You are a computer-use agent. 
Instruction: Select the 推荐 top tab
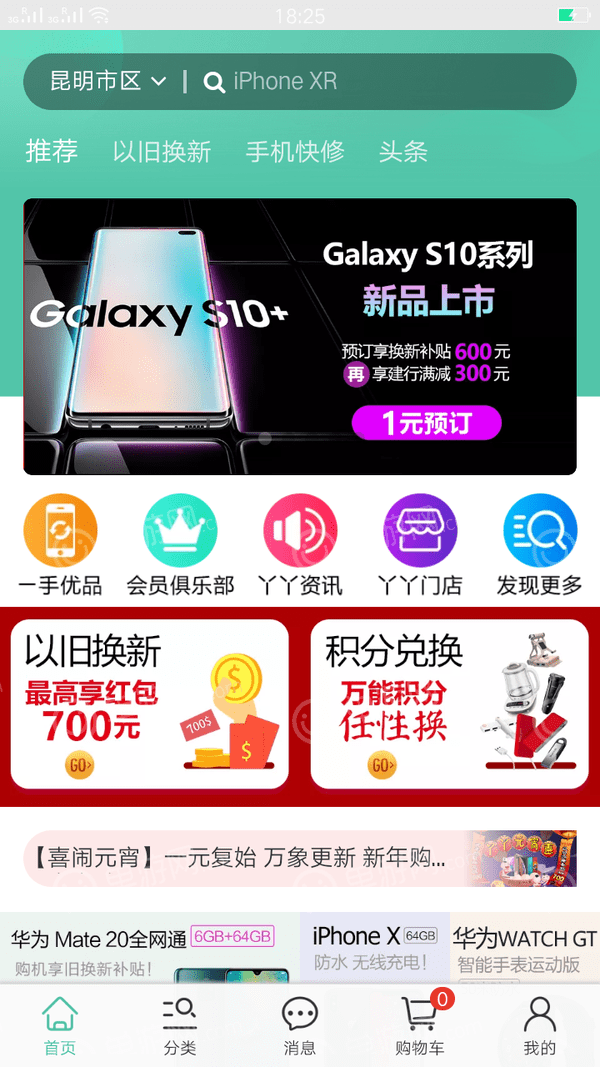[51, 152]
